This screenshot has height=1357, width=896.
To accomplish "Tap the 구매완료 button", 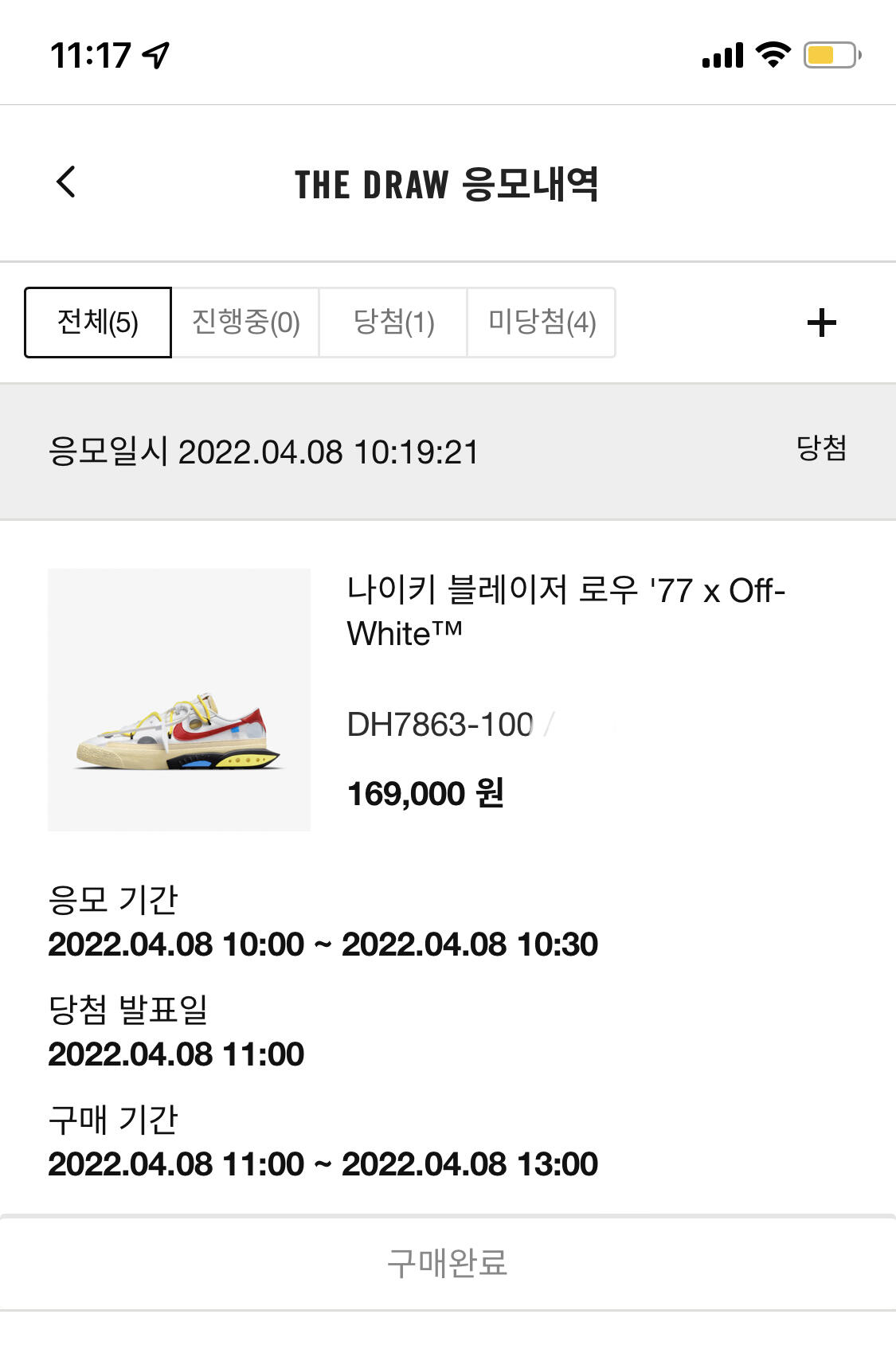I will 448,1263.
